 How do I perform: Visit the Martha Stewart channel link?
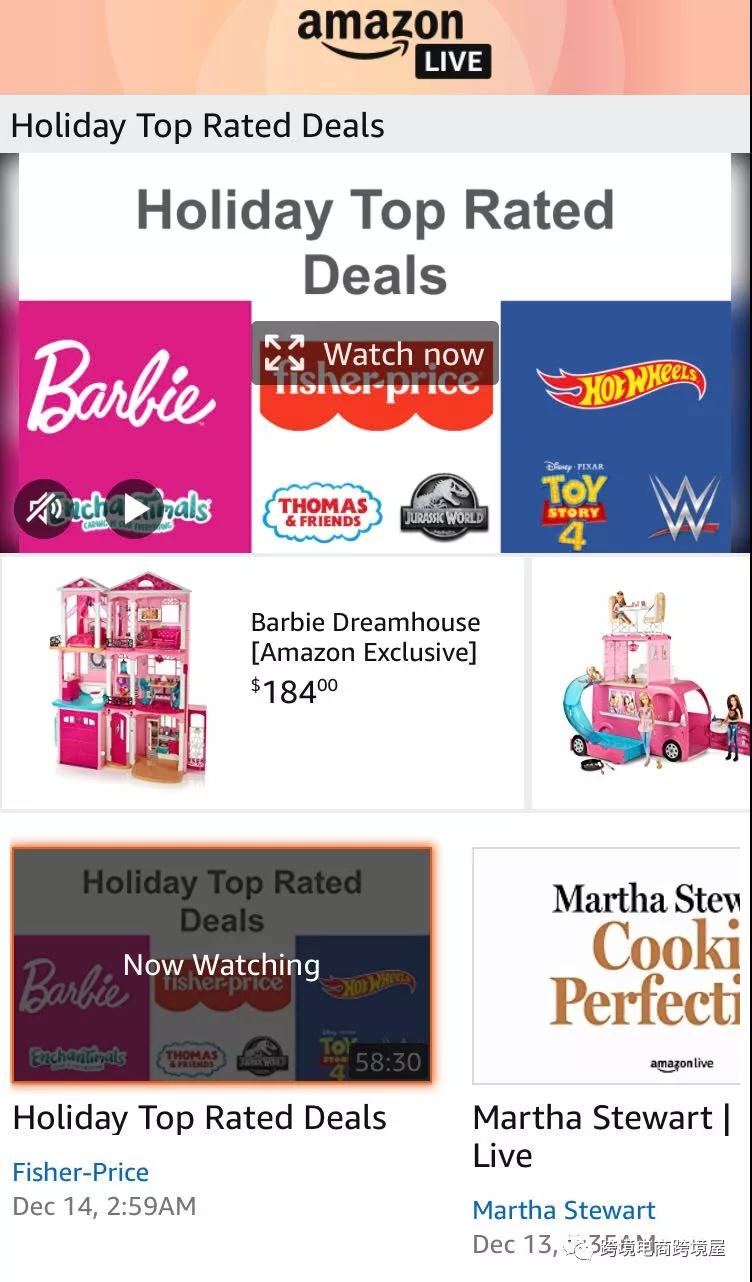[563, 1210]
